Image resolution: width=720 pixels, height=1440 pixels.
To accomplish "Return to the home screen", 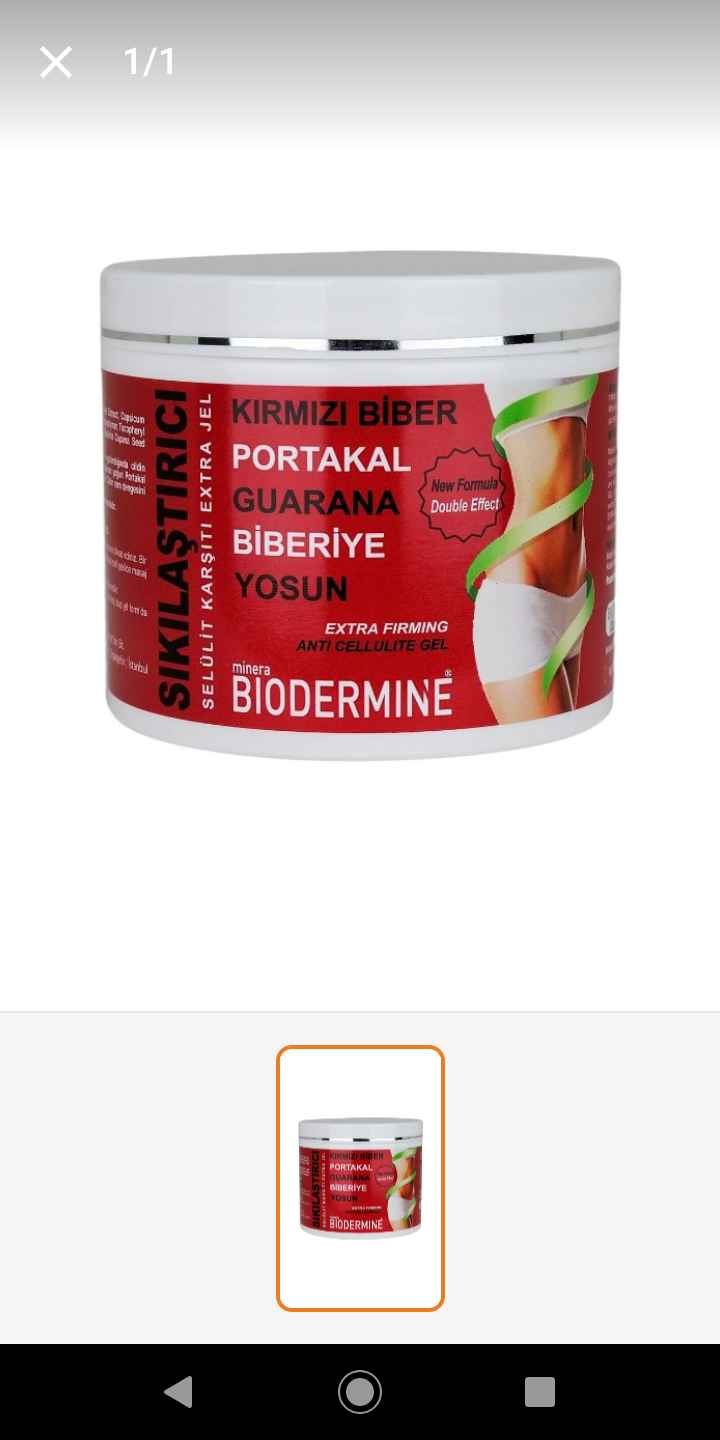I will pyautogui.click(x=360, y=1392).
